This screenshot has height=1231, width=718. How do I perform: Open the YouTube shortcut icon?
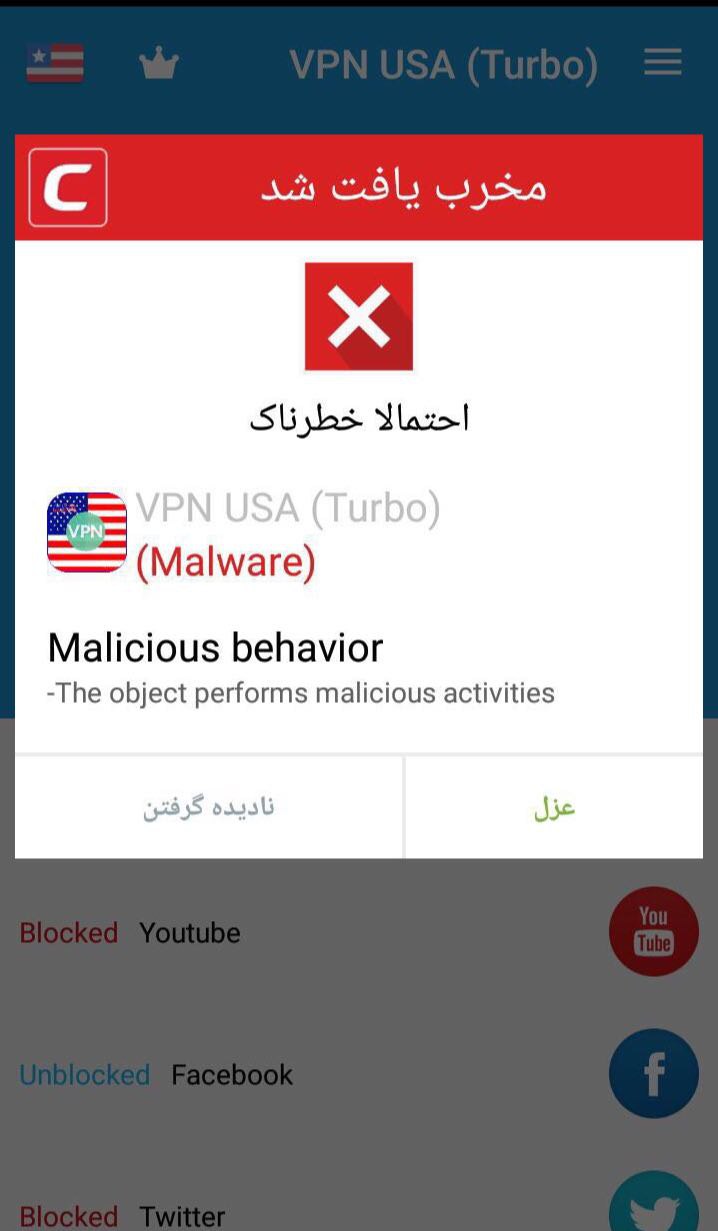[x=653, y=931]
